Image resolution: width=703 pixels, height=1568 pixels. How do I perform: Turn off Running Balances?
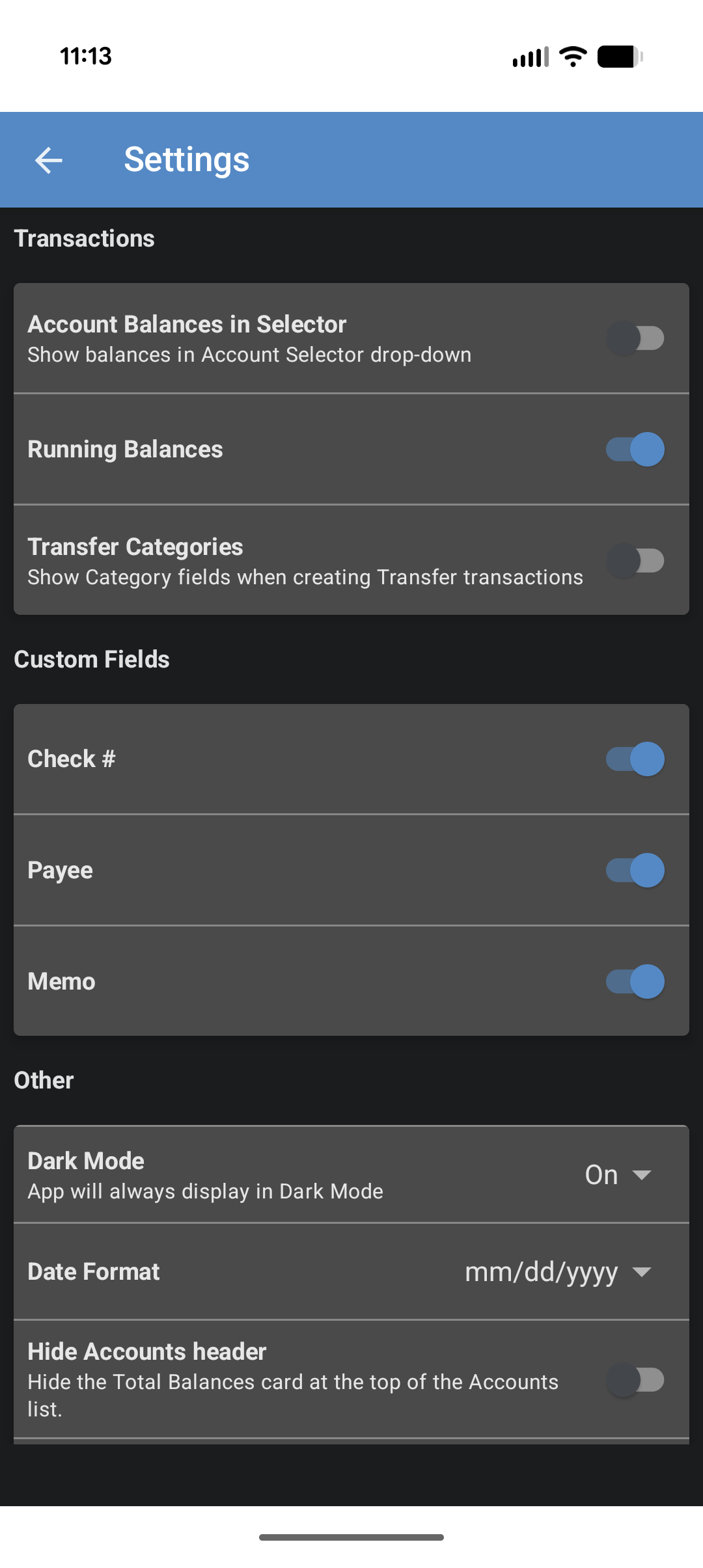point(635,450)
